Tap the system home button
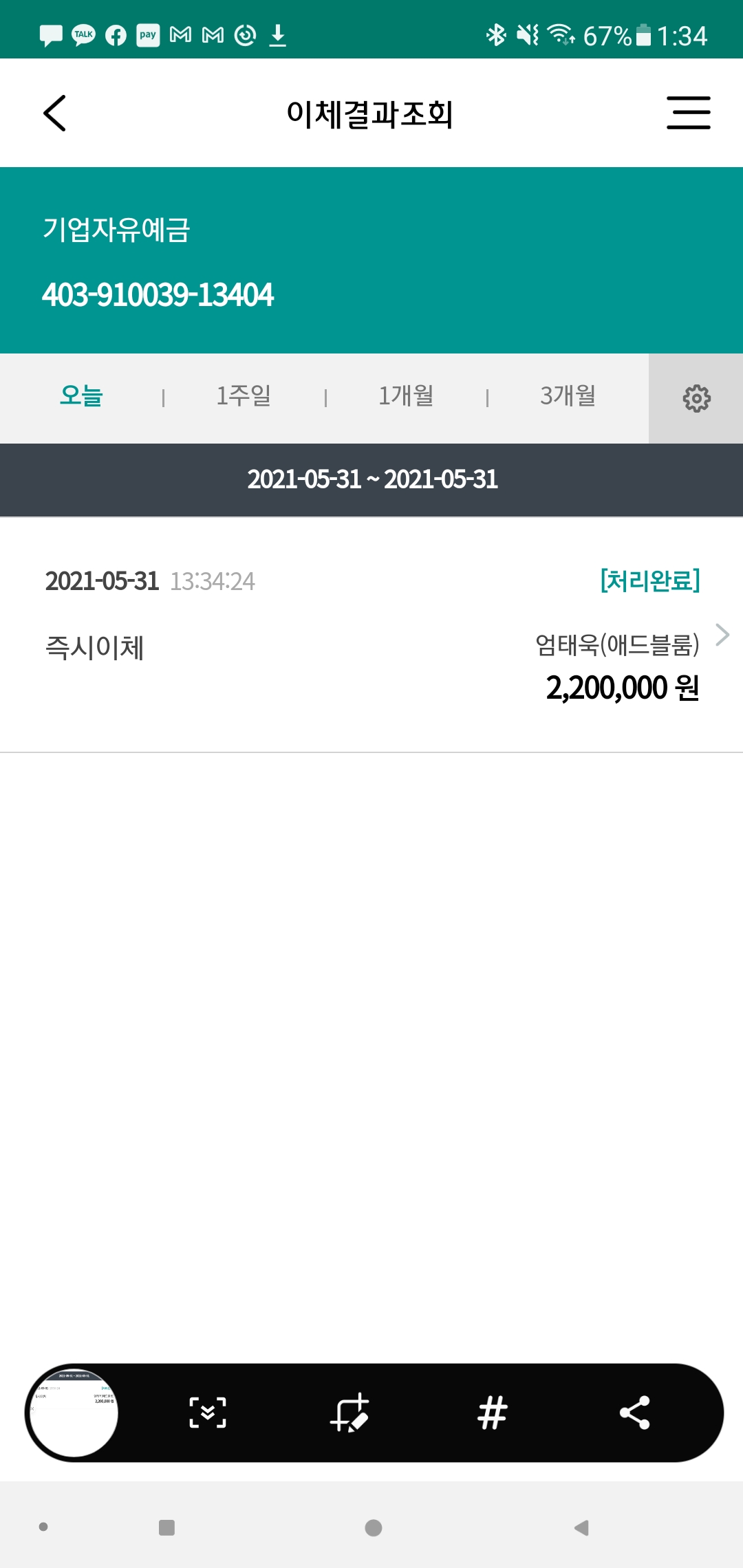 [374, 1527]
